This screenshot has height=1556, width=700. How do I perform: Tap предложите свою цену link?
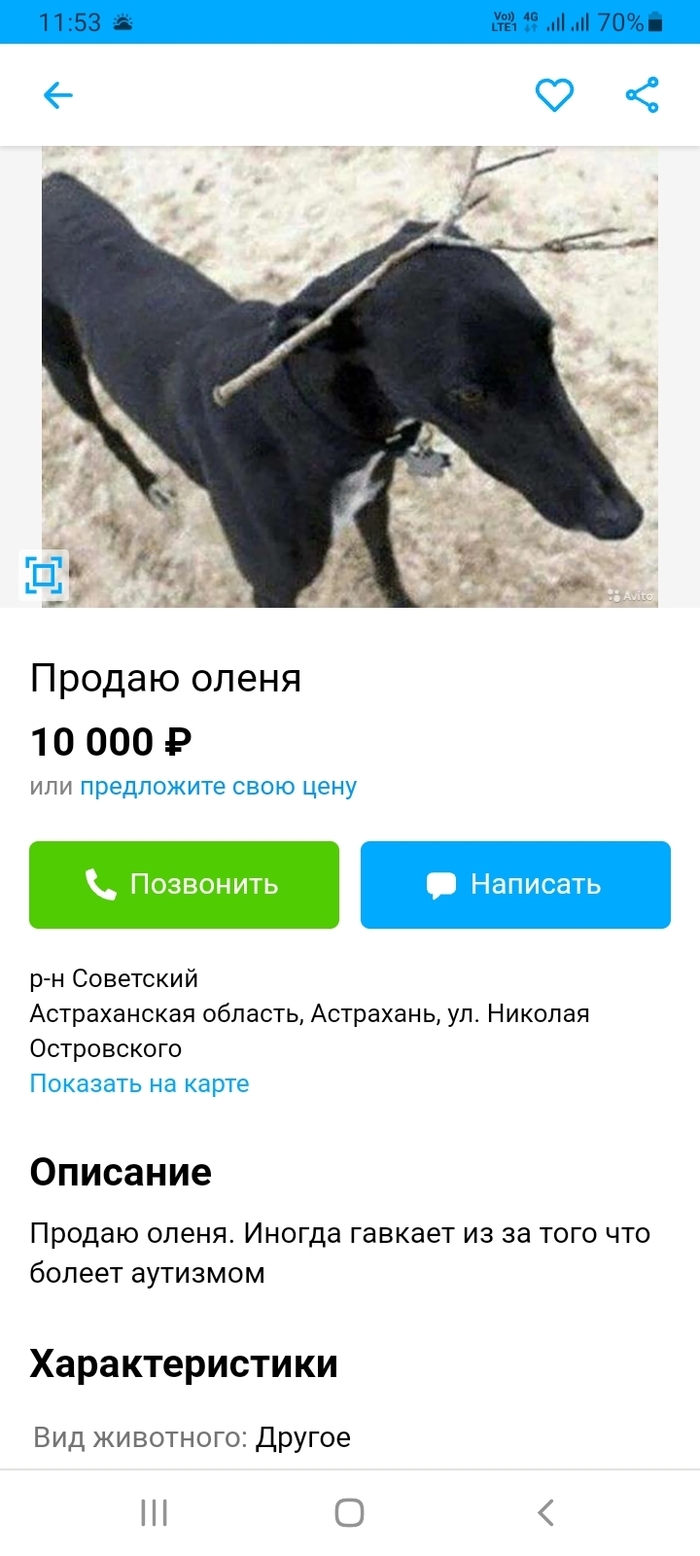click(x=218, y=786)
